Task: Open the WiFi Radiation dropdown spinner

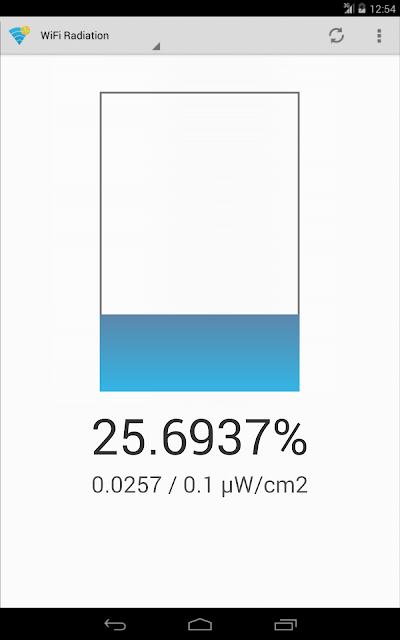Action: pyautogui.click(x=99, y=36)
